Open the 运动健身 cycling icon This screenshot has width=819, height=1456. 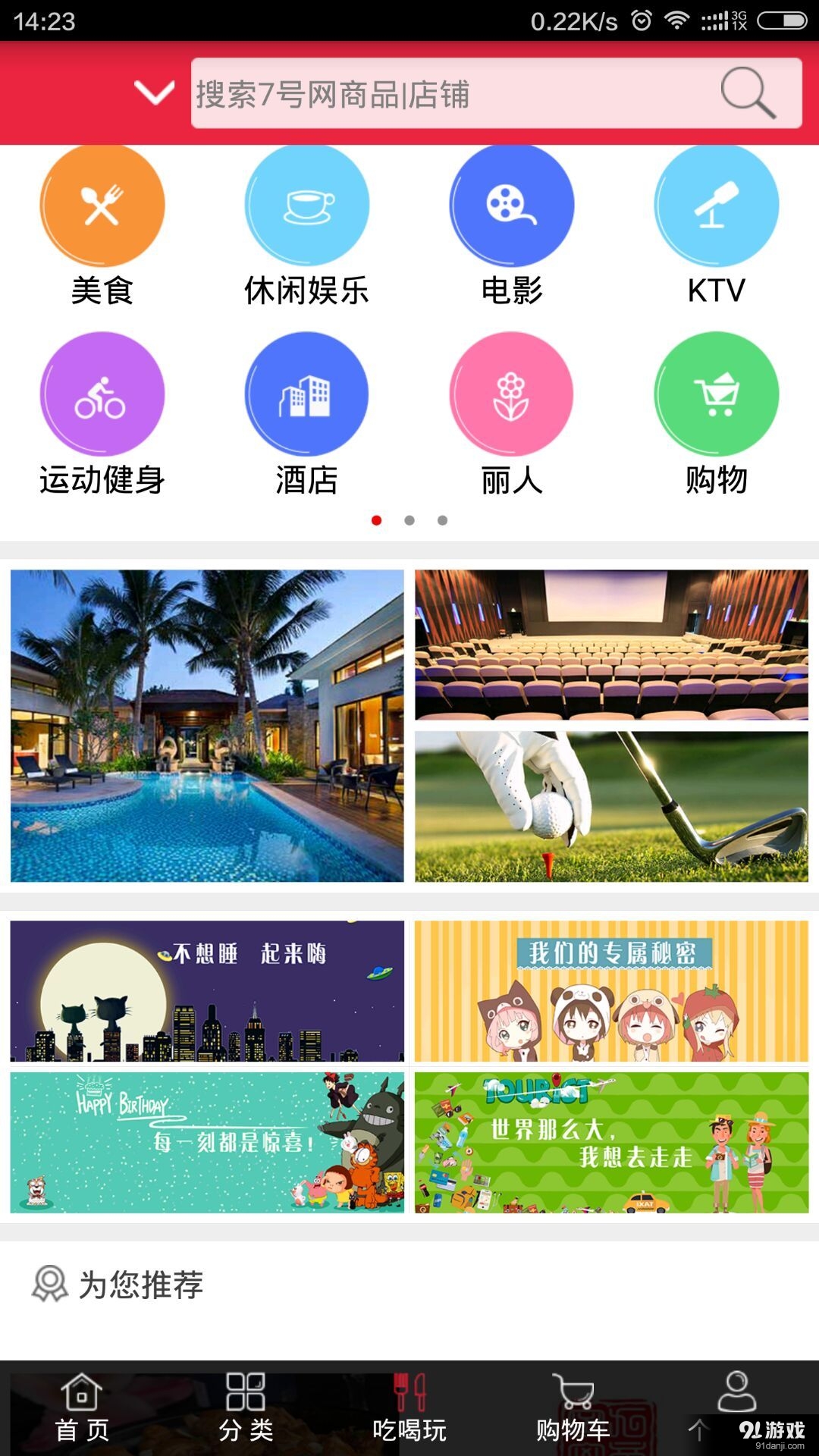(x=102, y=394)
